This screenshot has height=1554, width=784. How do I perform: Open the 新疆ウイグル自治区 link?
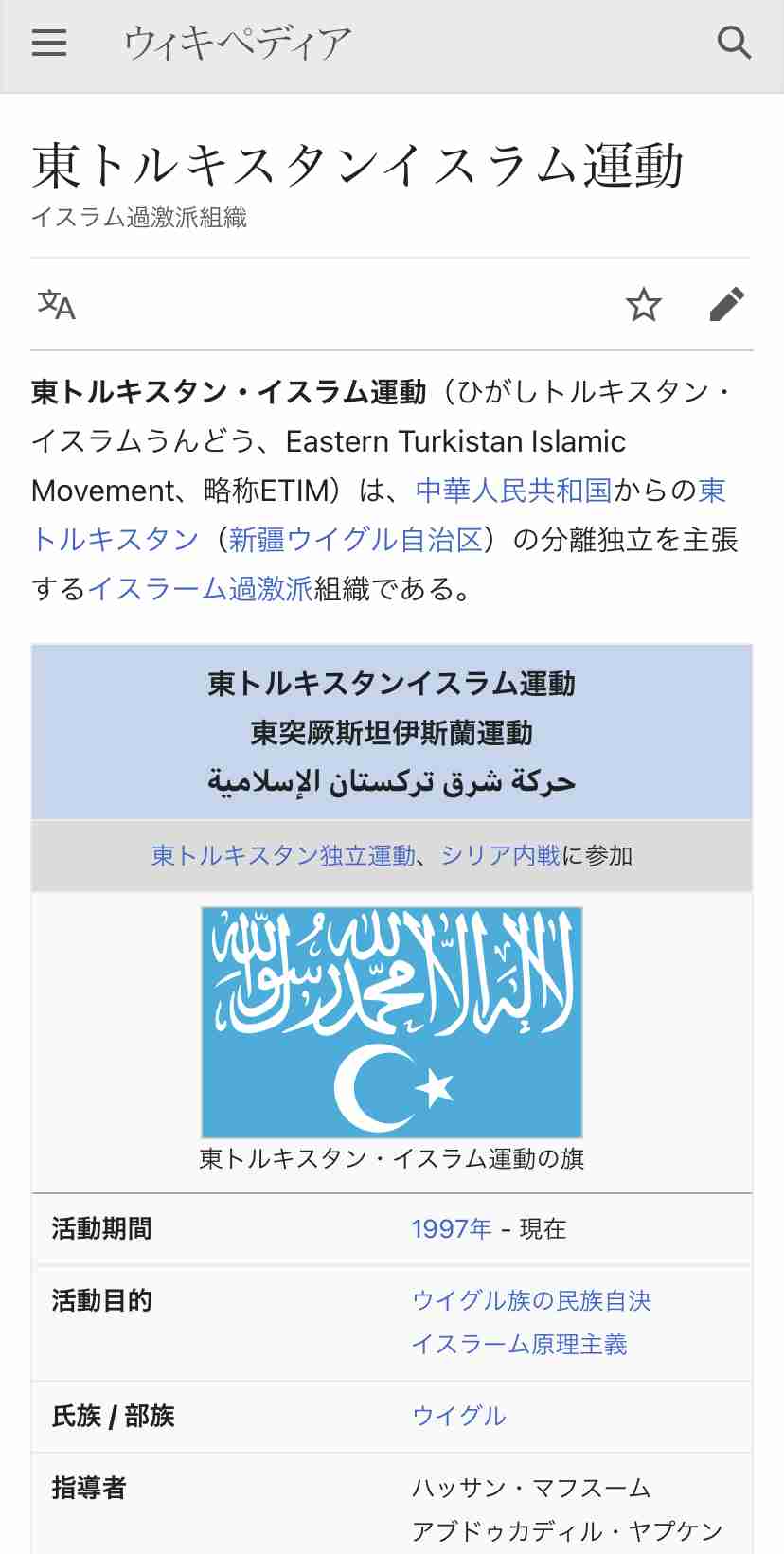tap(355, 540)
